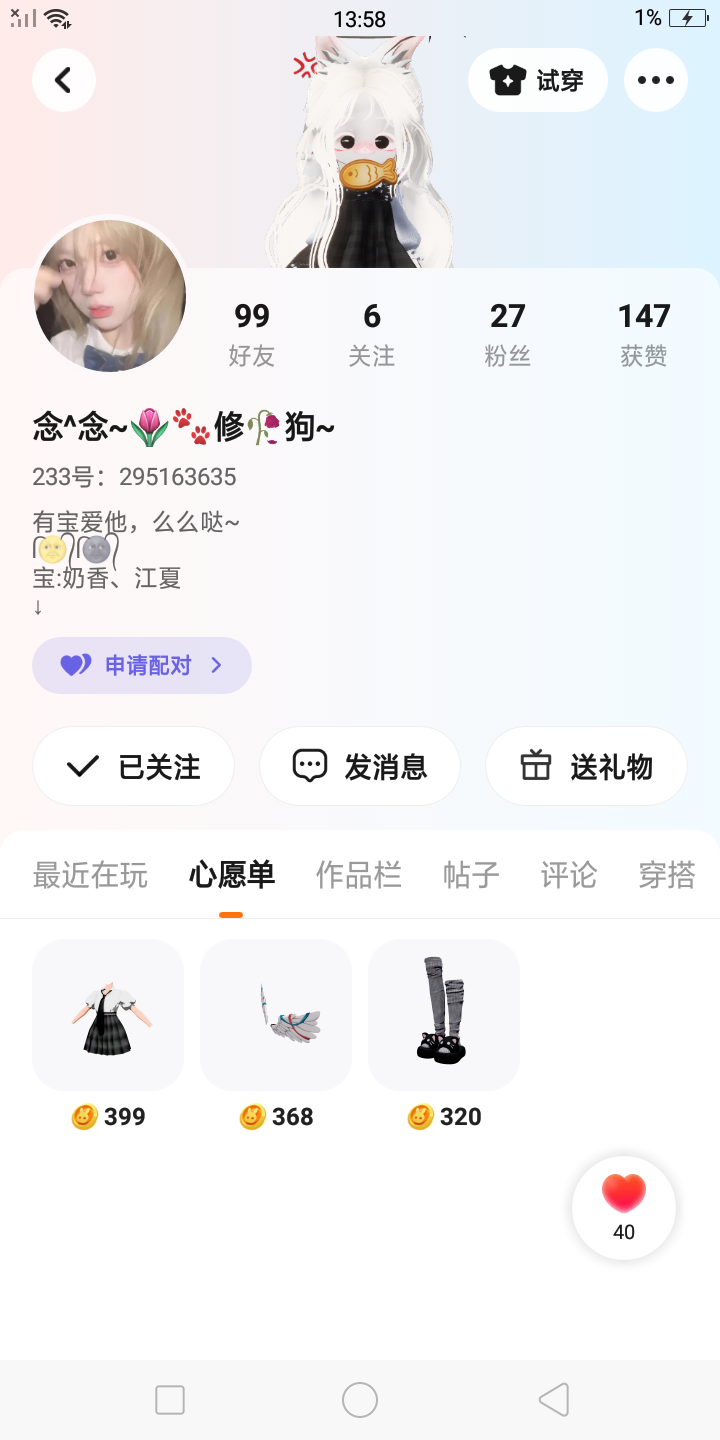Screen dimensions: 720x1440
Task: Open the profile avatar photo
Action: tap(110, 296)
